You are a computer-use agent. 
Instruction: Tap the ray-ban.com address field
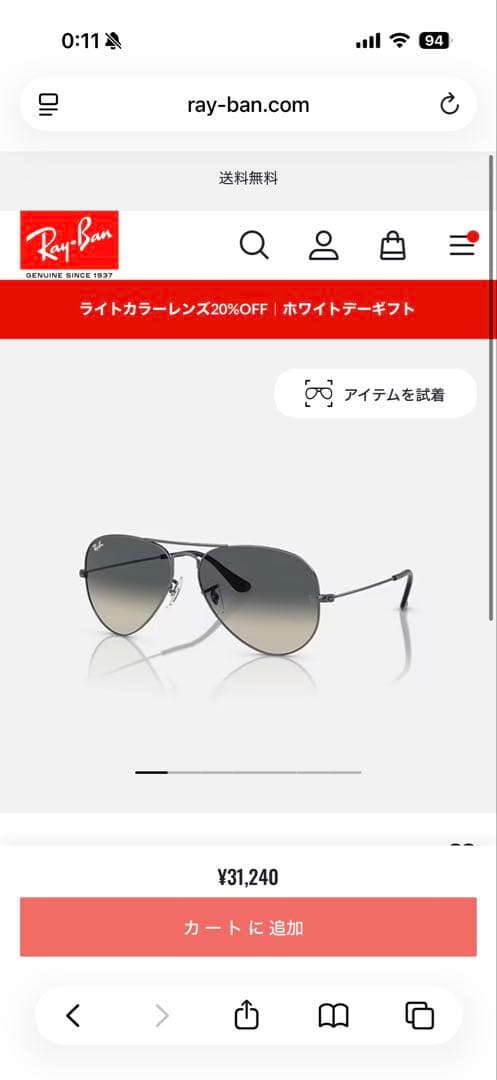248,105
